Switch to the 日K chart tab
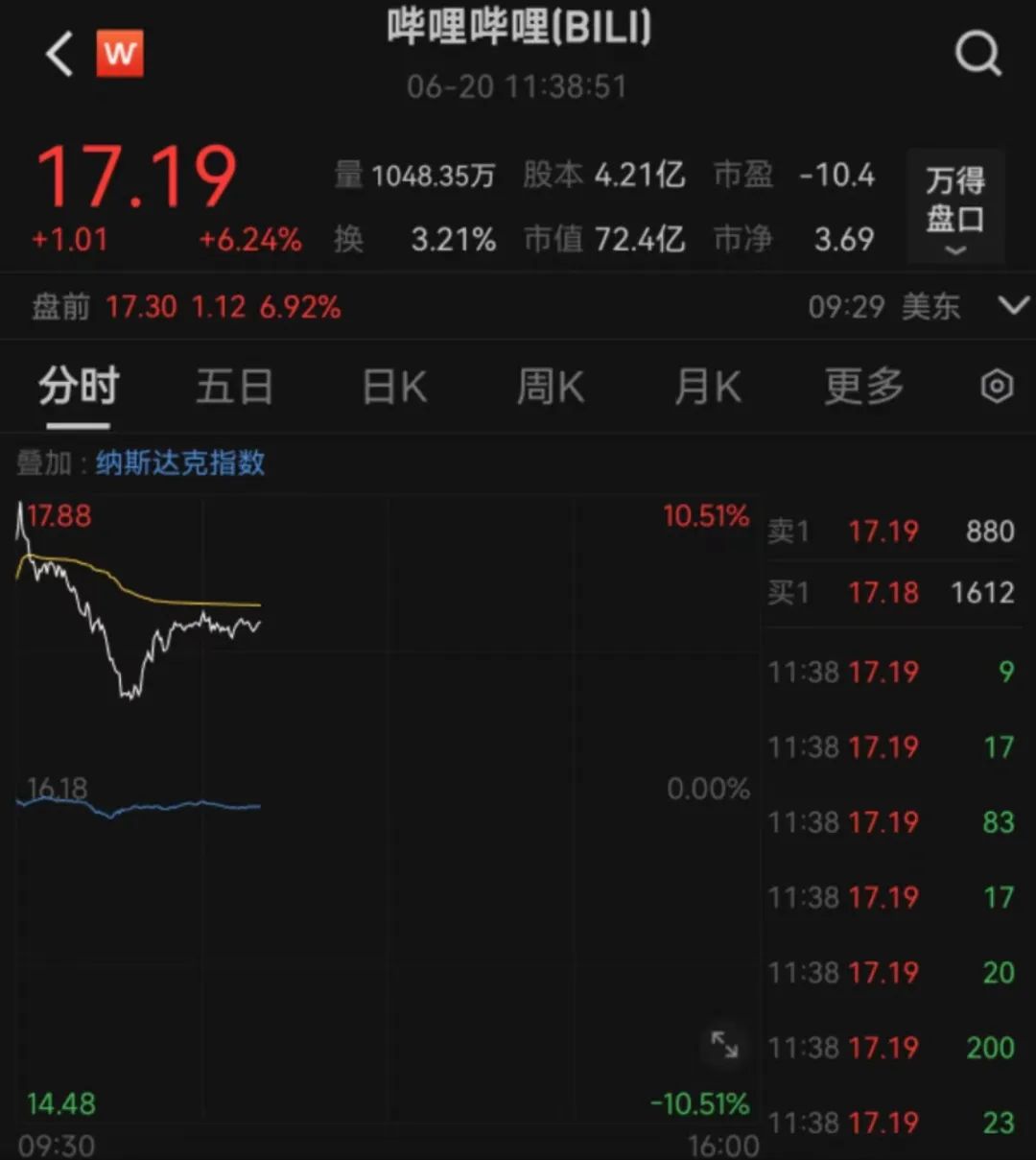The image size is (1036, 1160). 394,388
